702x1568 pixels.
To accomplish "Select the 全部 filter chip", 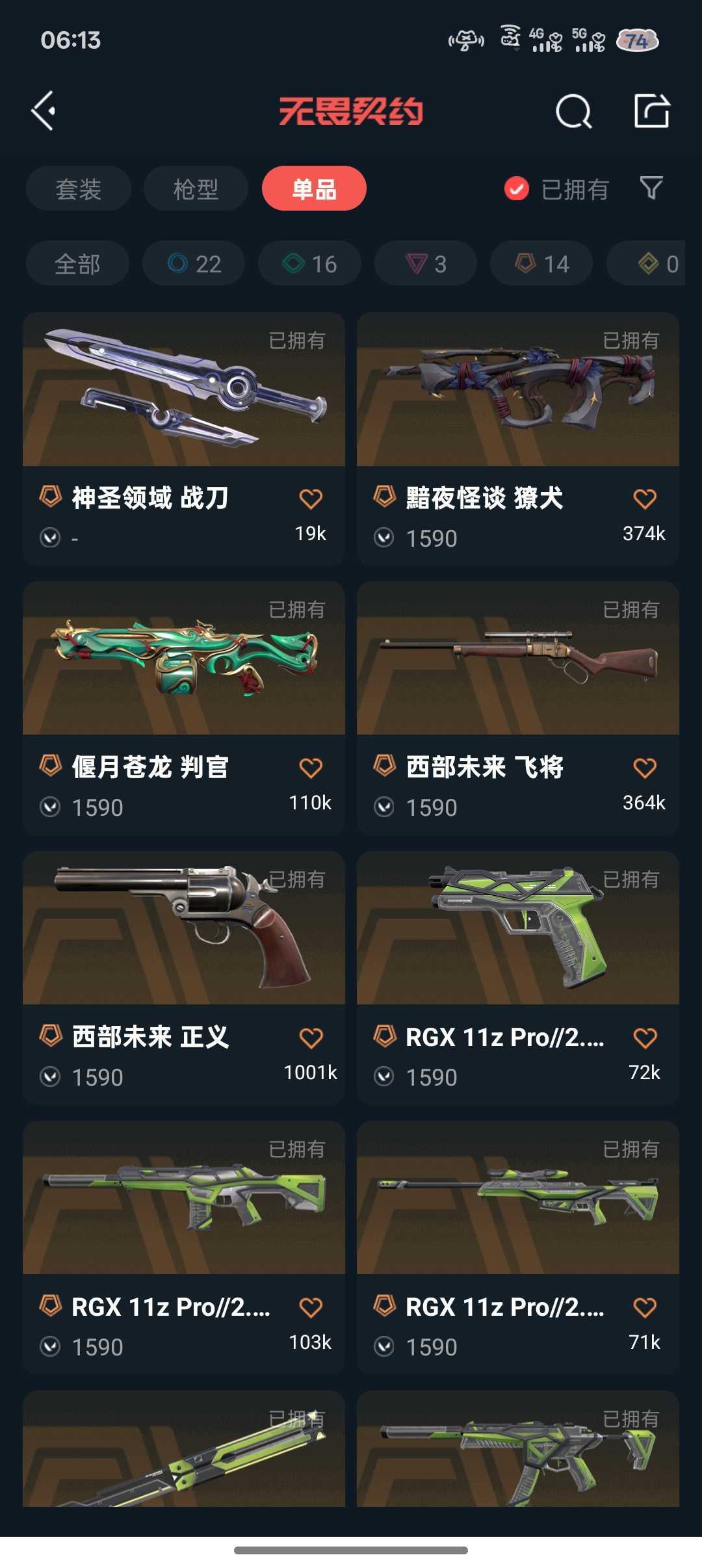I will [x=77, y=264].
